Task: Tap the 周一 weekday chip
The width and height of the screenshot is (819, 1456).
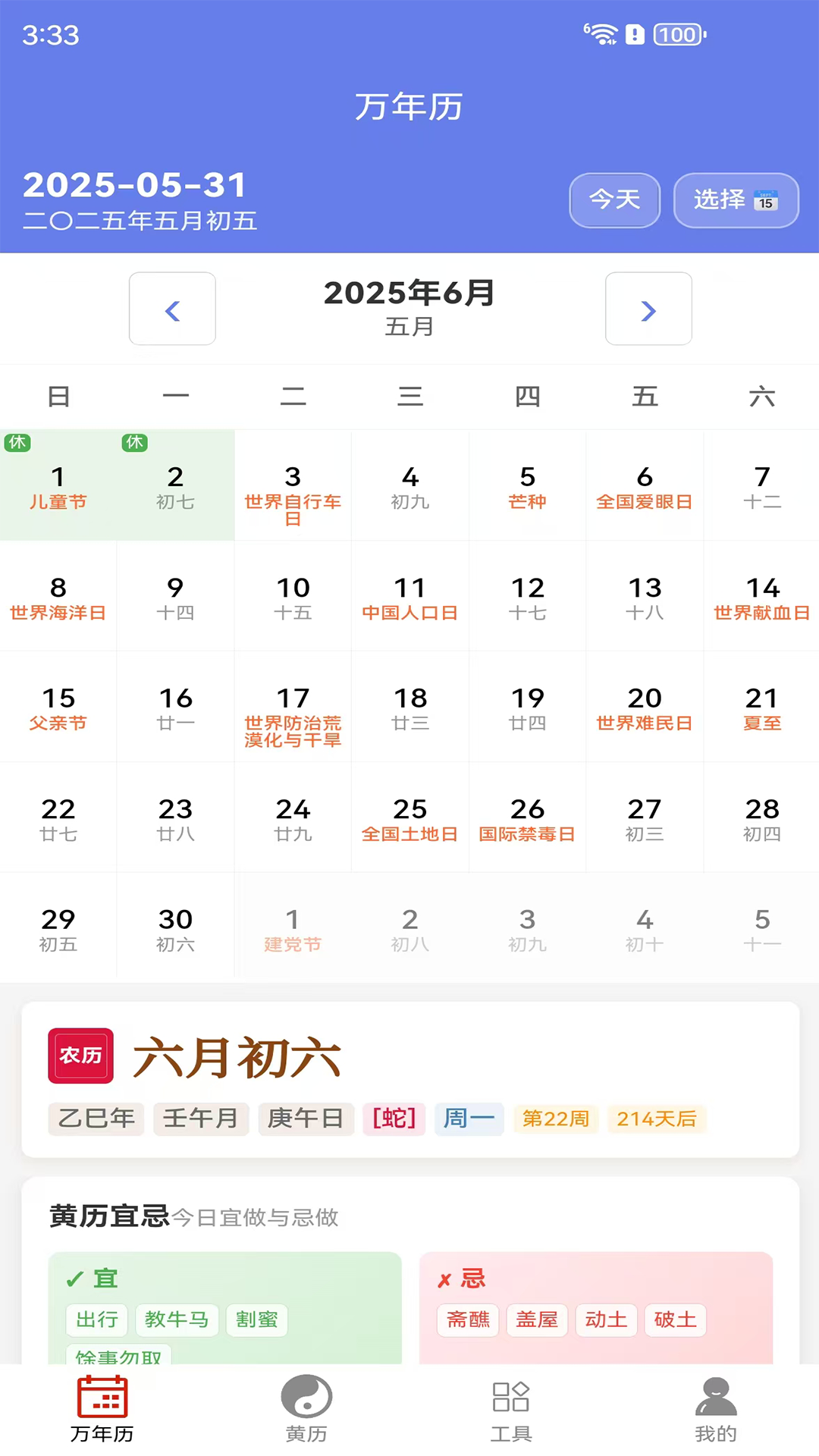Action: (469, 1119)
